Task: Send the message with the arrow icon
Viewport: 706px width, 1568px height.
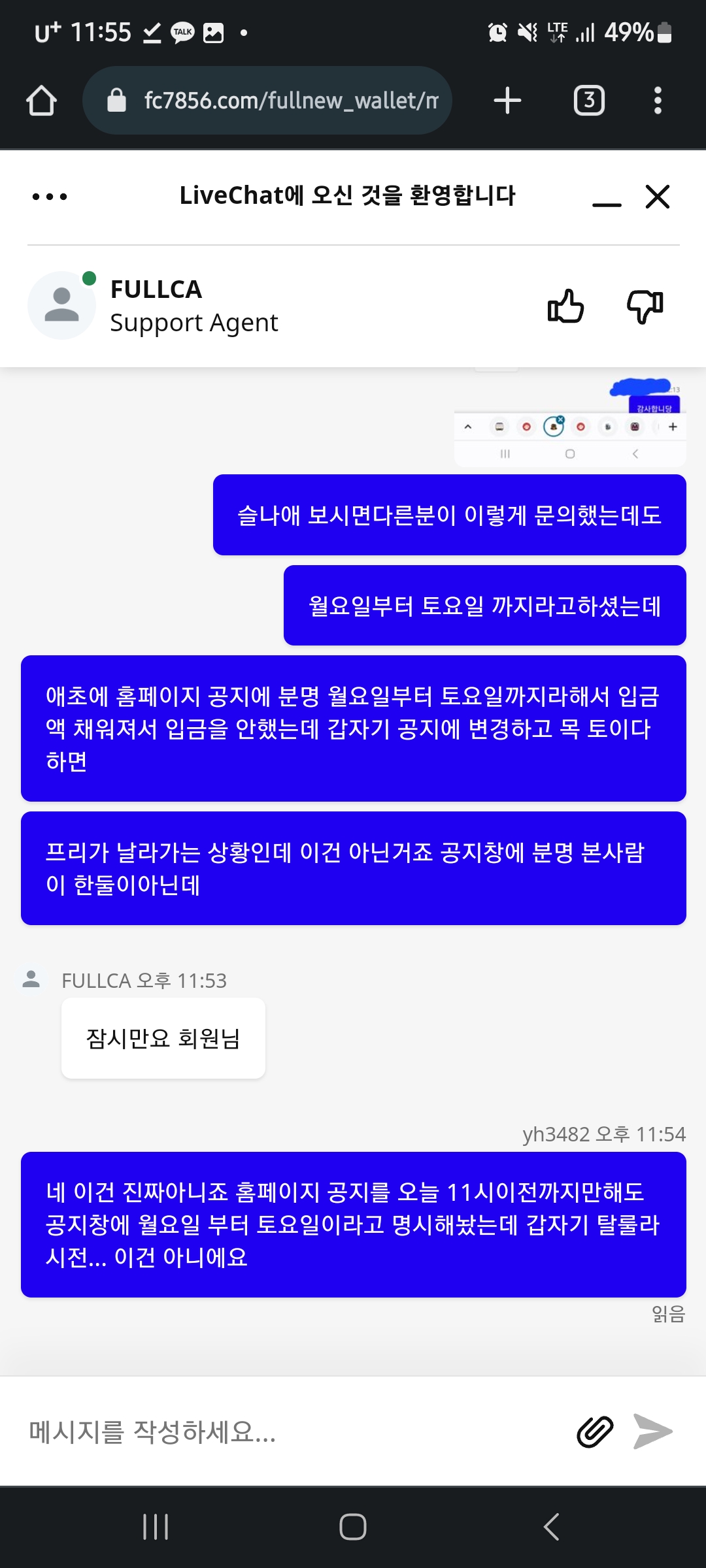Action: pyautogui.click(x=653, y=1431)
